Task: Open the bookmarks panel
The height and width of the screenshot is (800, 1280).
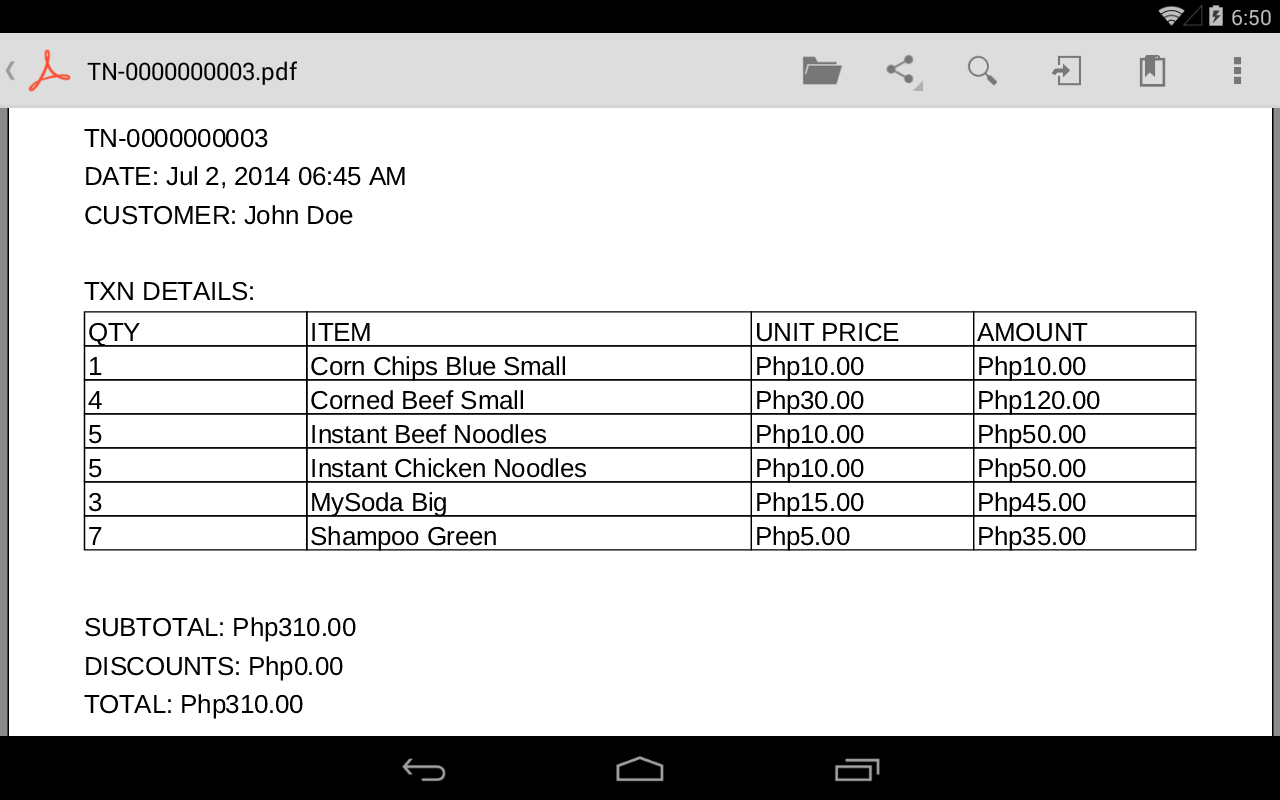Action: [x=1152, y=71]
